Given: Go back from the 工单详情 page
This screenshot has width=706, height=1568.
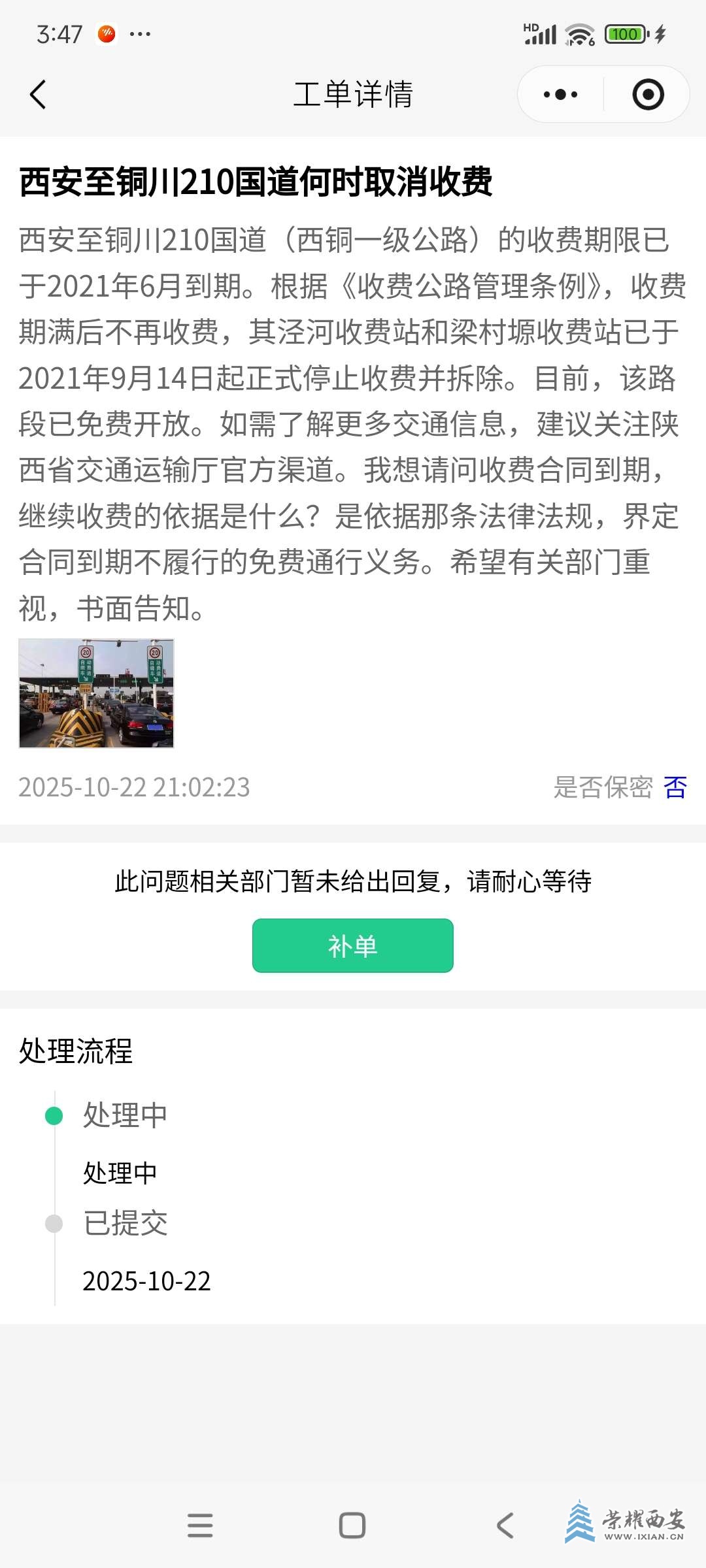Looking at the screenshot, I should pyautogui.click(x=38, y=95).
